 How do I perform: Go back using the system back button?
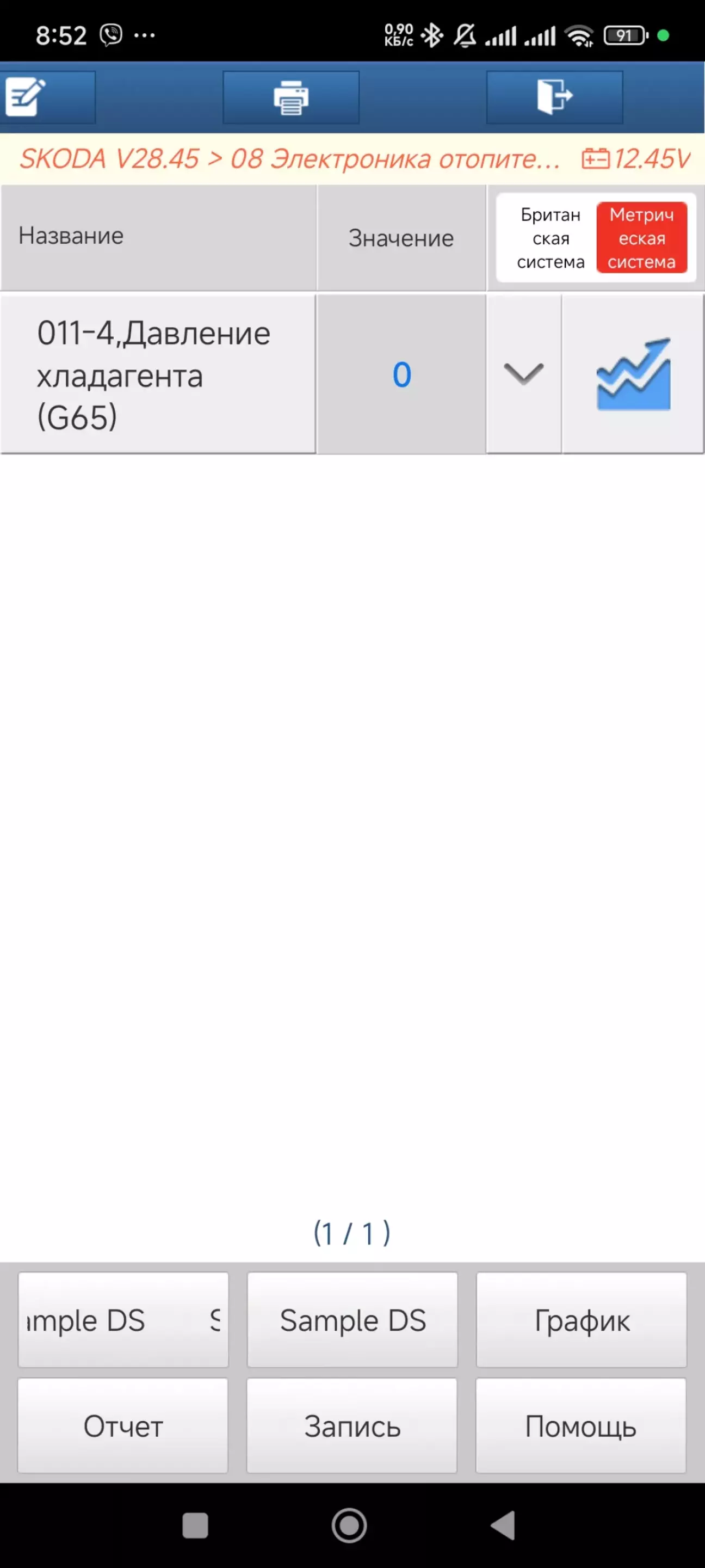coord(503,1526)
